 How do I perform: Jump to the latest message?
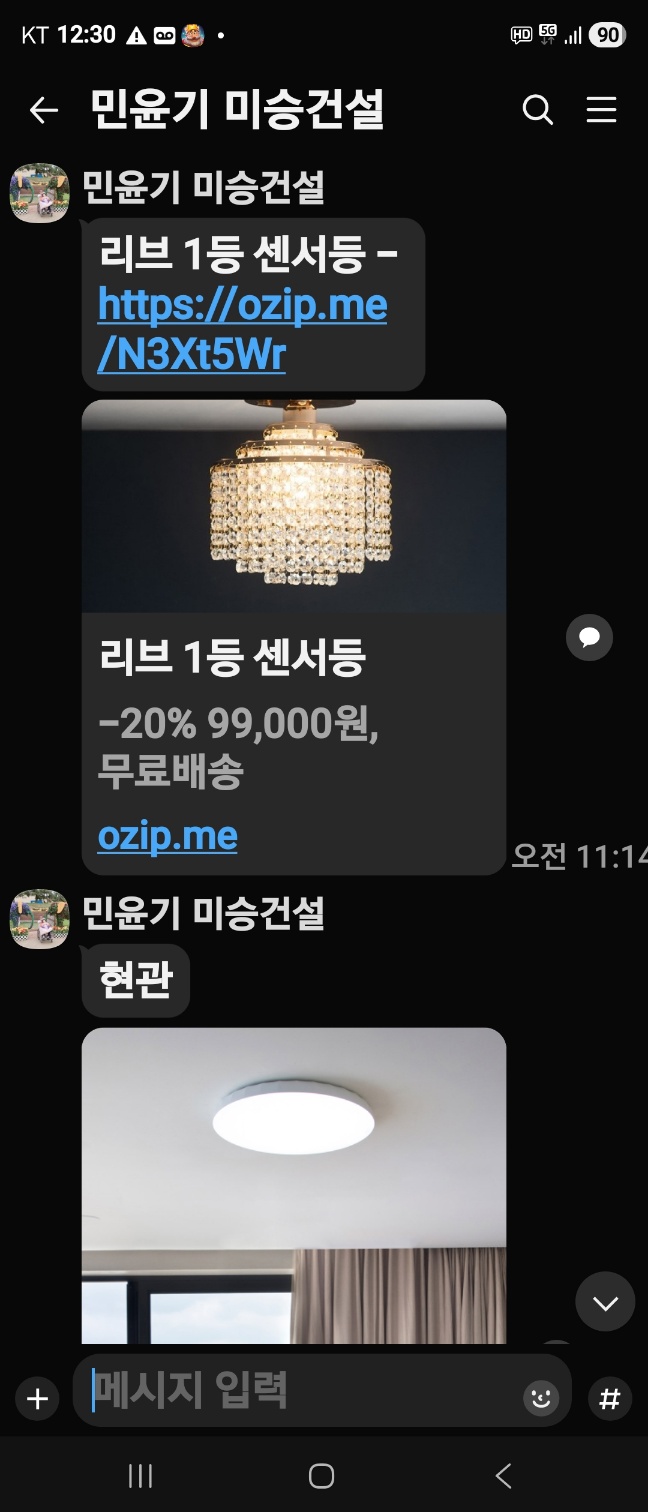coord(605,1302)
